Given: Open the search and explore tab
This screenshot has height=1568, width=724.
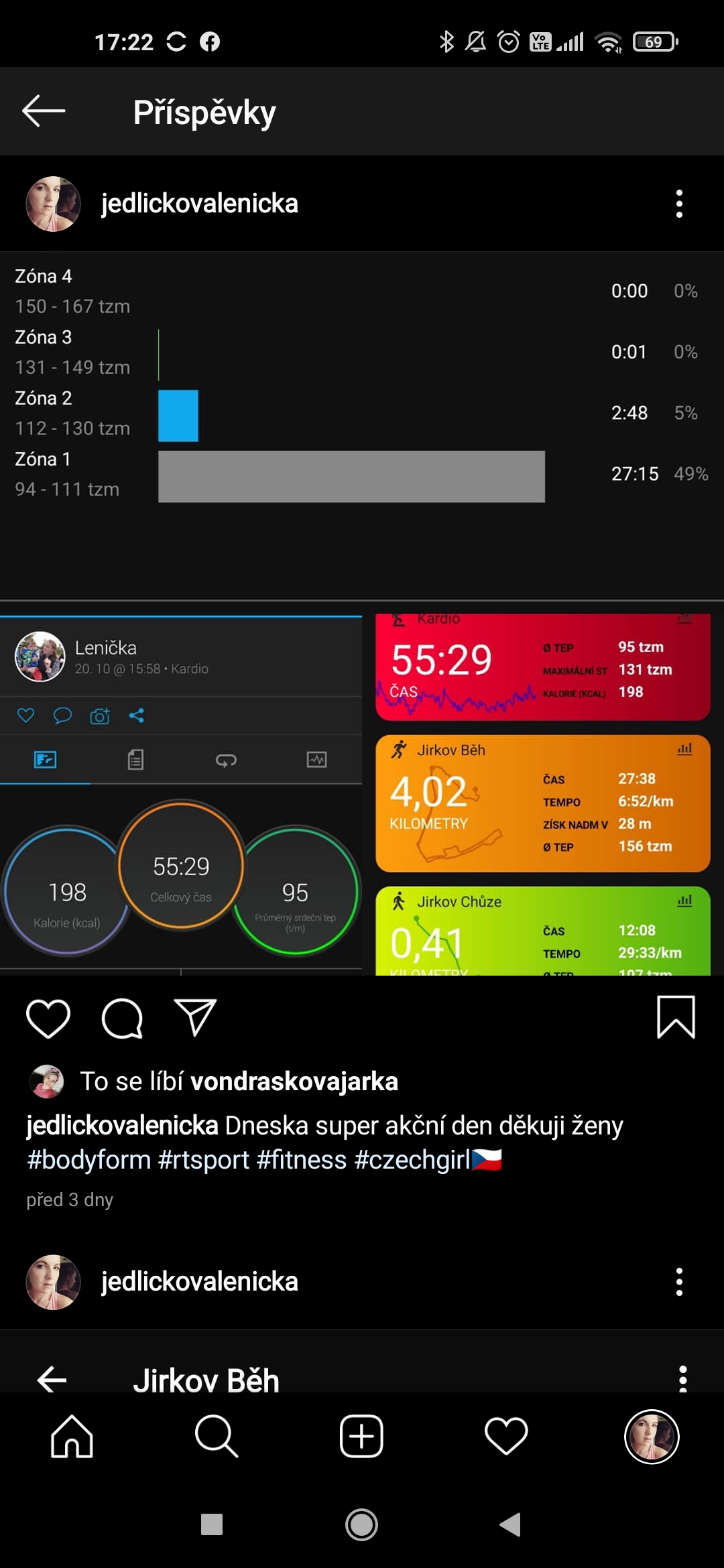Looking at the screenshot, I should point(217,1437).
